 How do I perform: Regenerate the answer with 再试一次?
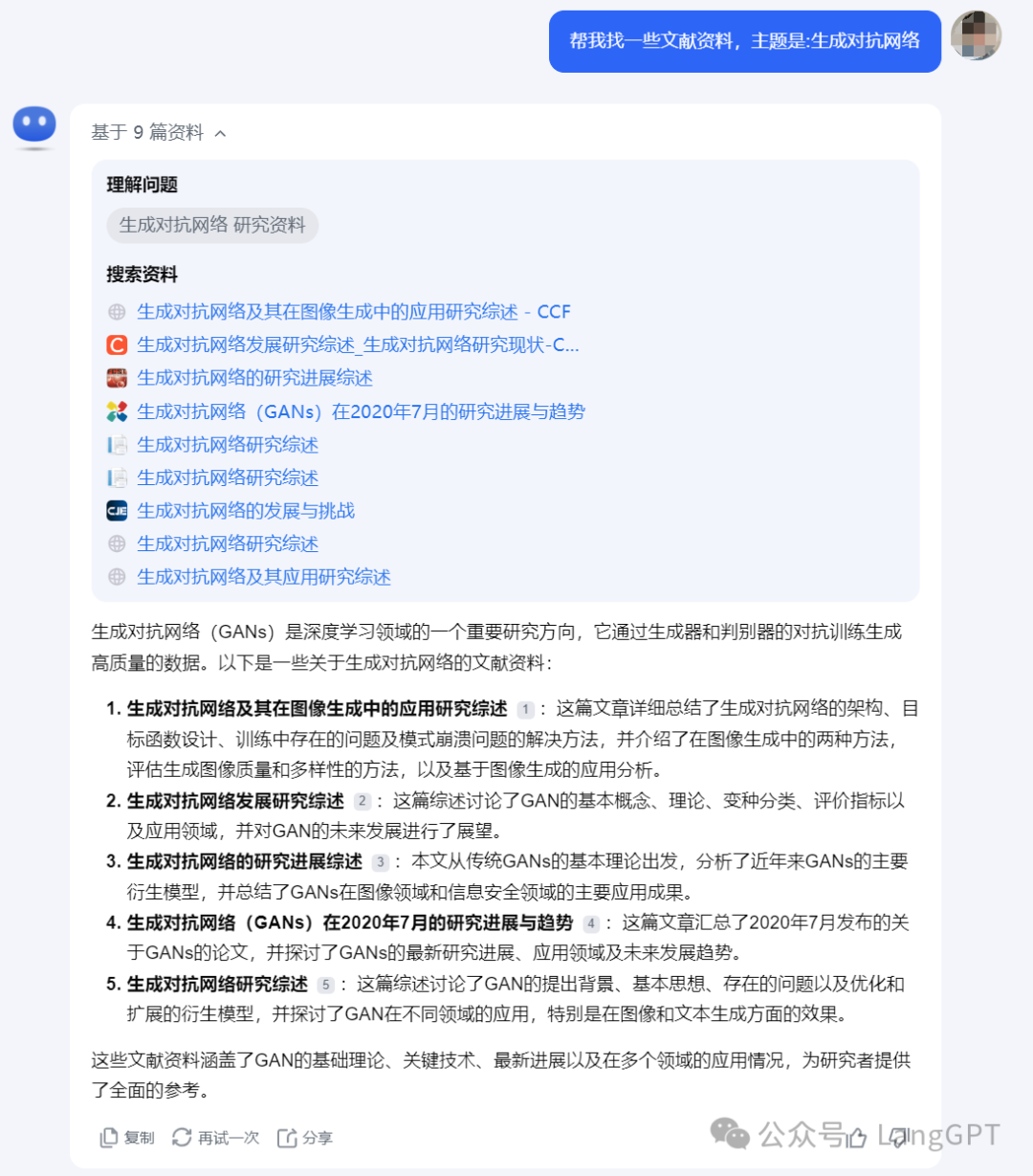(x=216, y=1137)
